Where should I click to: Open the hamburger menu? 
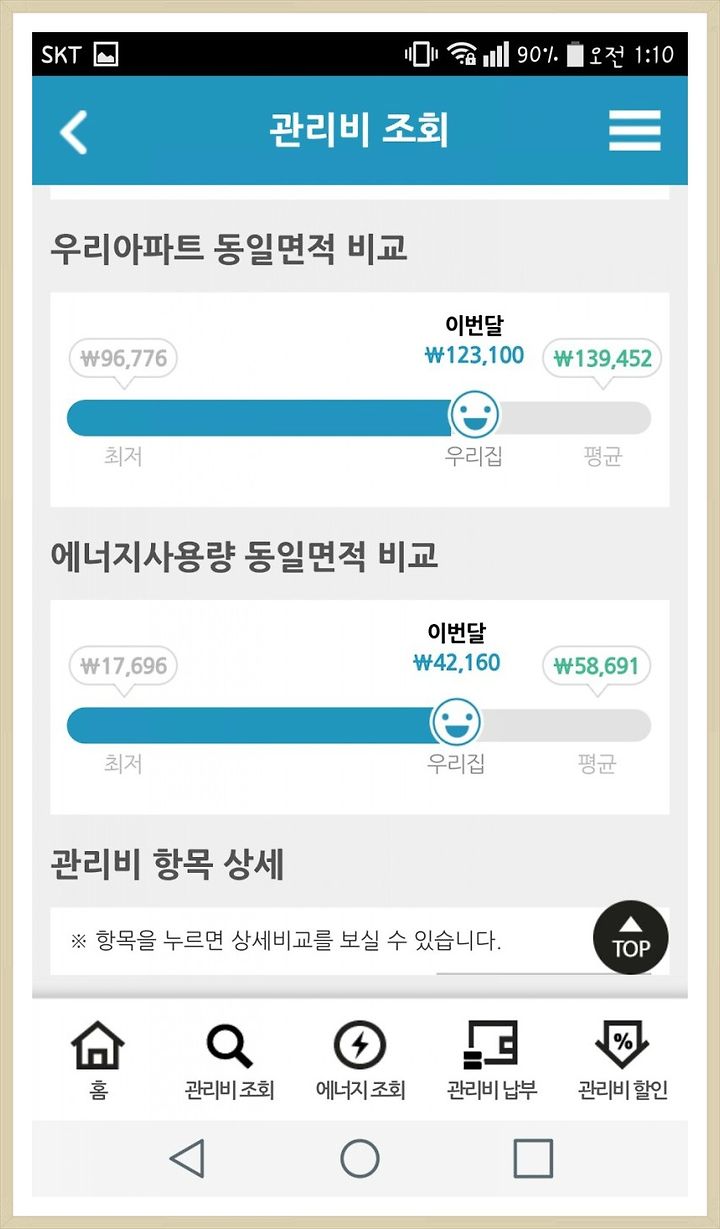tap(635, 130)
